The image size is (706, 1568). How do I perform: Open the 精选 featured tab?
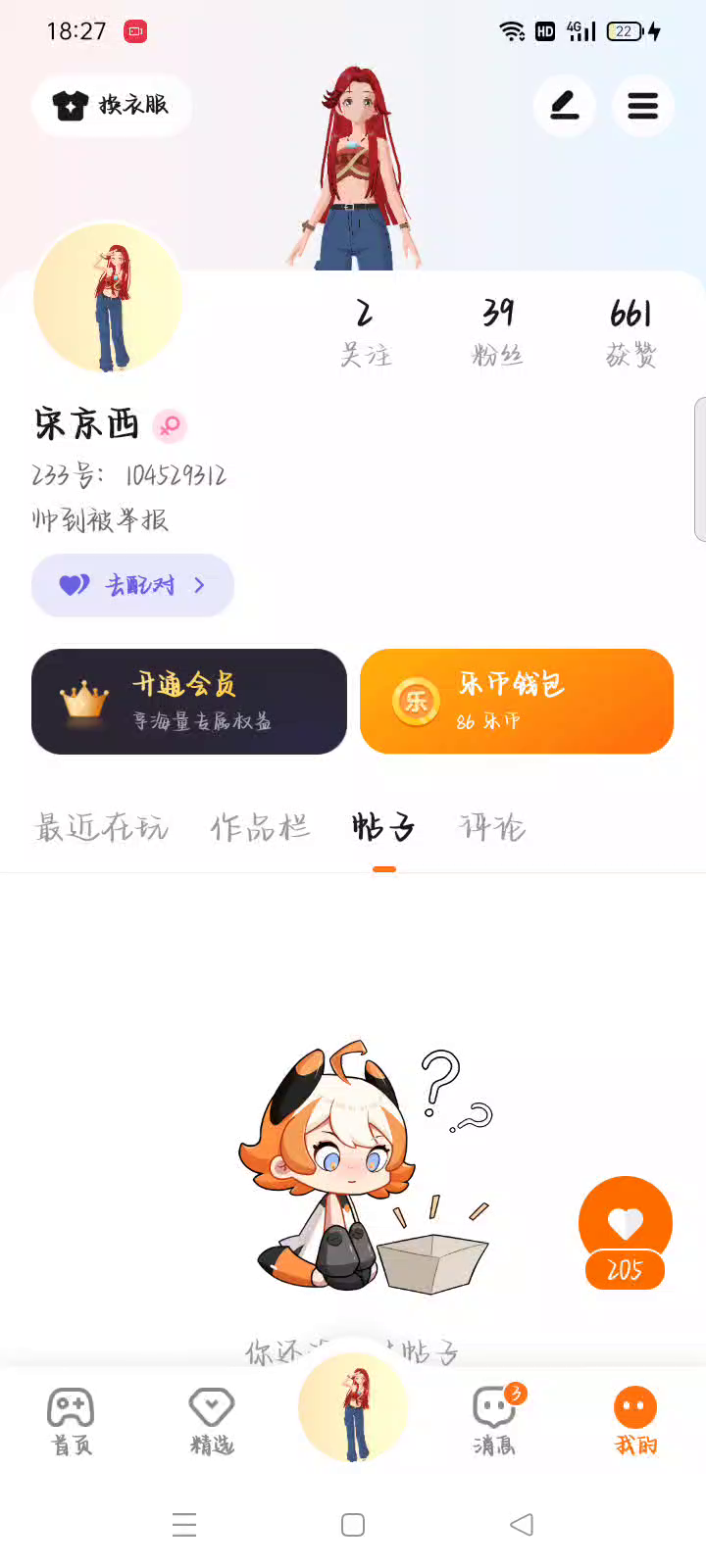212,1421
